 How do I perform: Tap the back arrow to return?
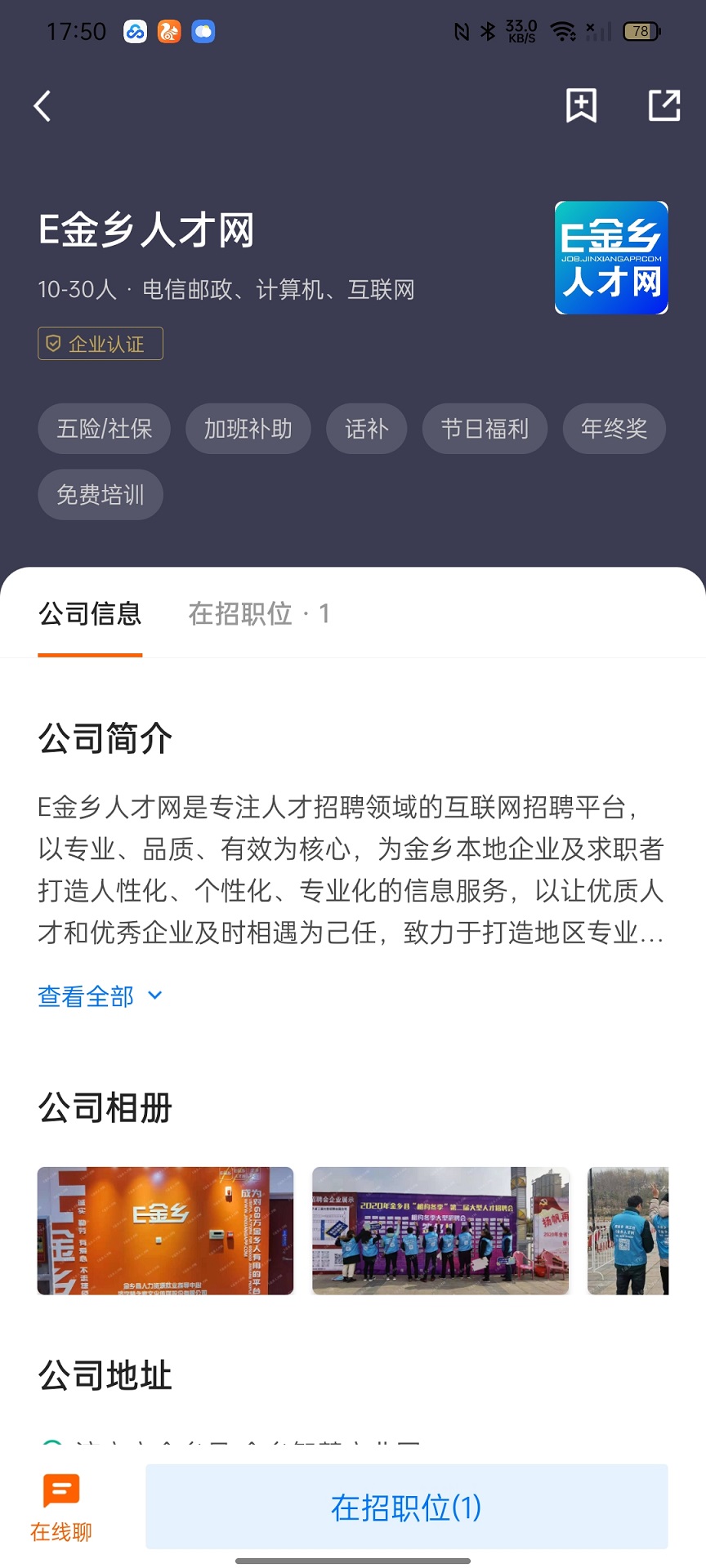(x=42, y=105)
